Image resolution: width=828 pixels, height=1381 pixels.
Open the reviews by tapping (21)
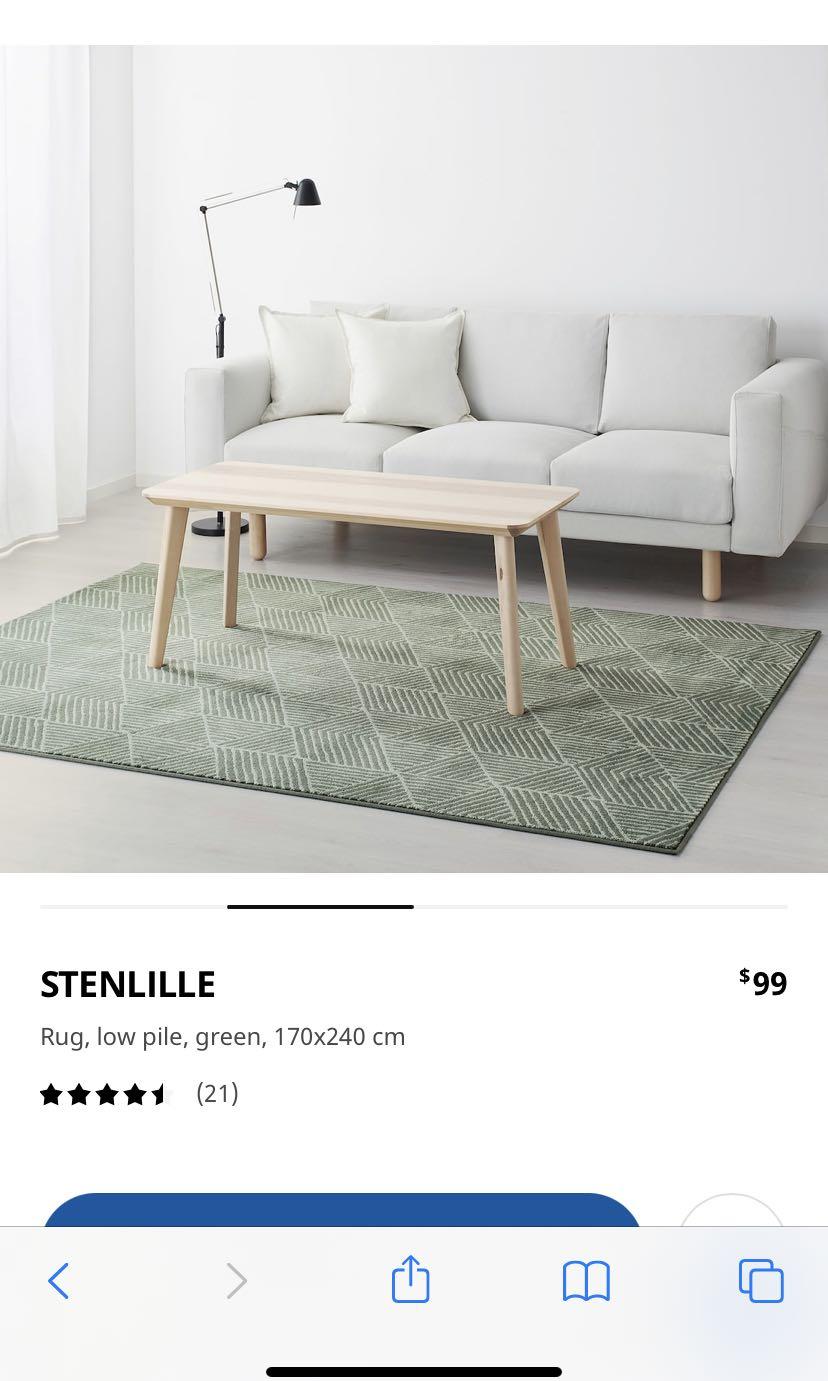217,1094
